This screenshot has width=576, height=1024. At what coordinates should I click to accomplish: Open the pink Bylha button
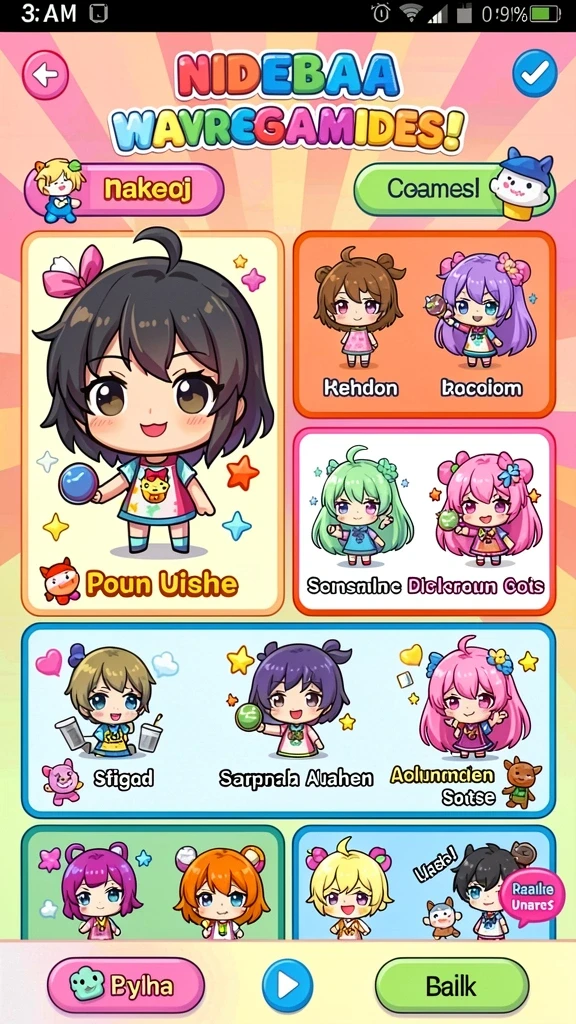pyautogui.click(x=126, y=985)
